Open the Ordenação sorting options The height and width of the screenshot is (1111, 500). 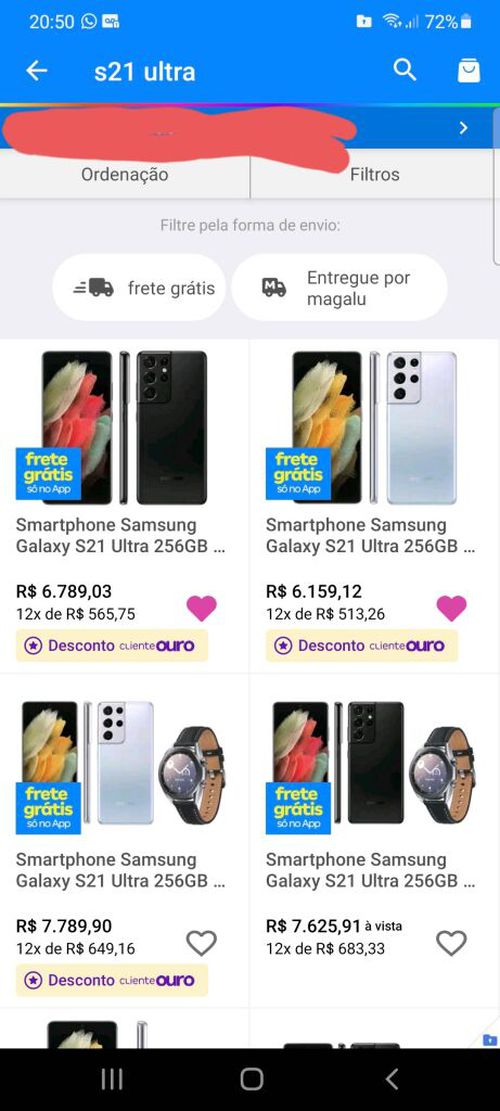point(125,174)
